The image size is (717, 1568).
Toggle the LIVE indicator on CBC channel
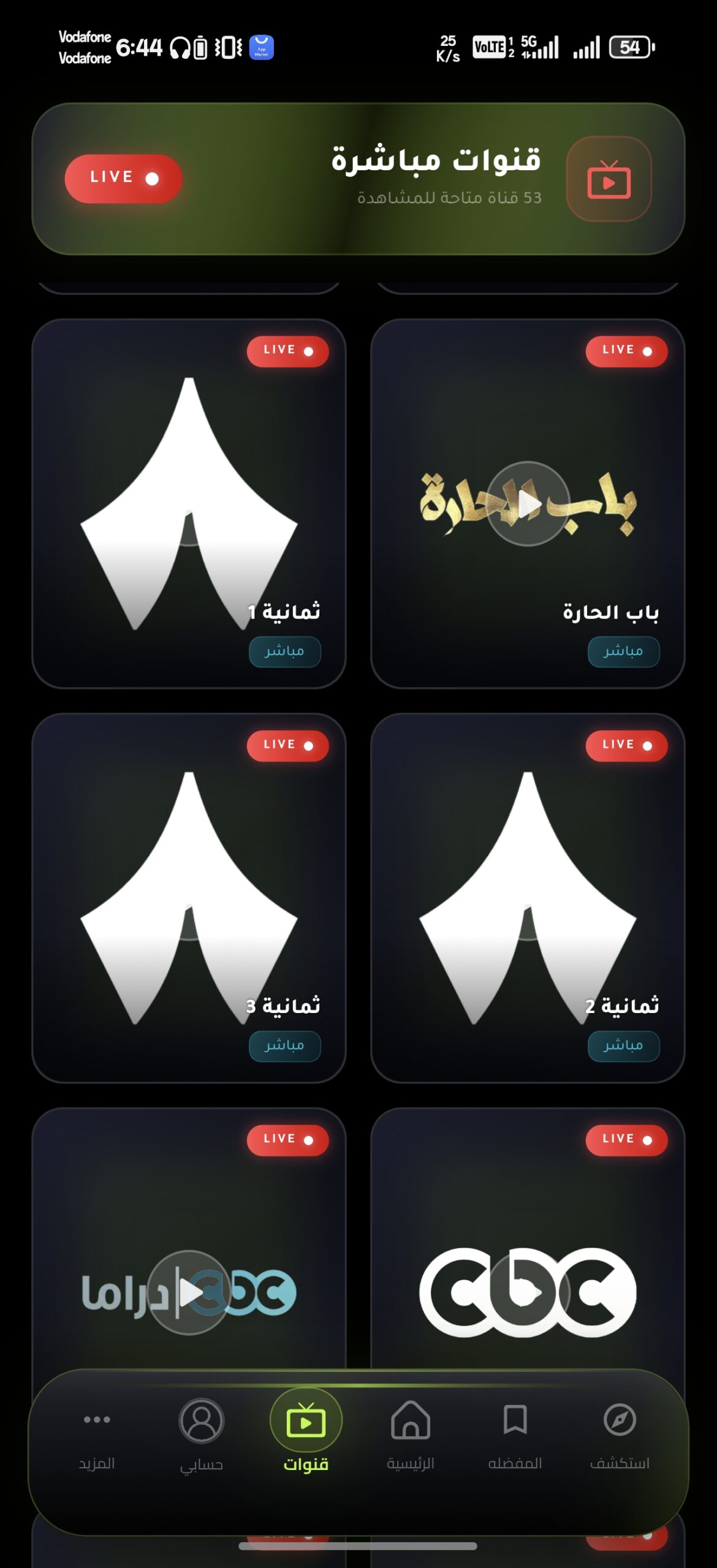[x=626, y=1139]
